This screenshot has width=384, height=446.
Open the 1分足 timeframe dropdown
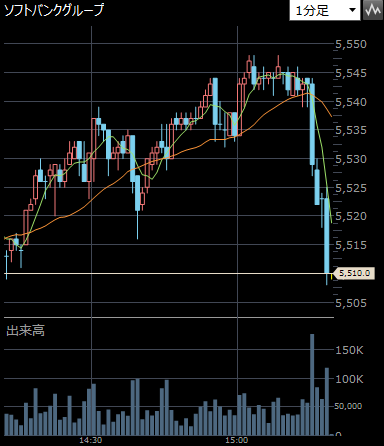point(325,11)
